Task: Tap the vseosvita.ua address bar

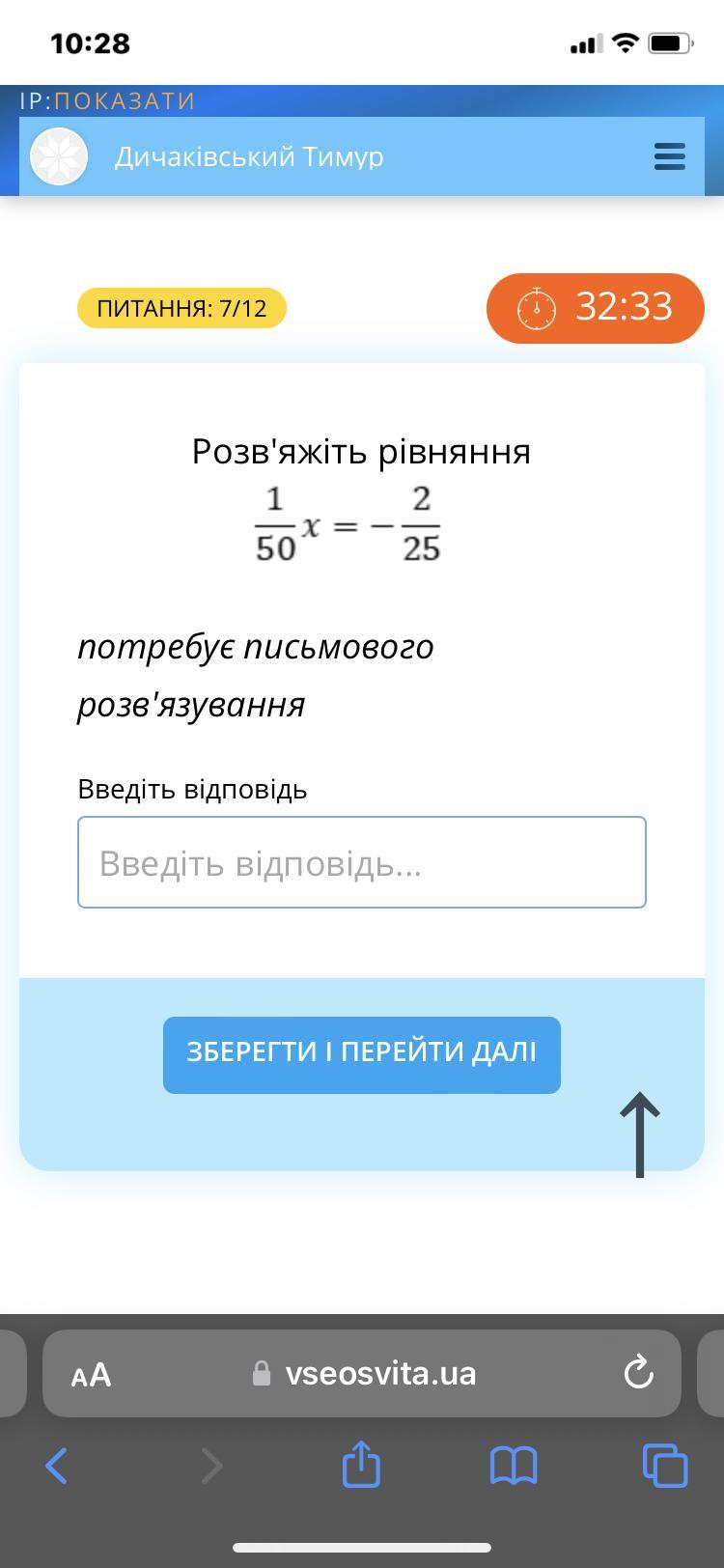Action: pyautogui.click(x=362, y=1373)
